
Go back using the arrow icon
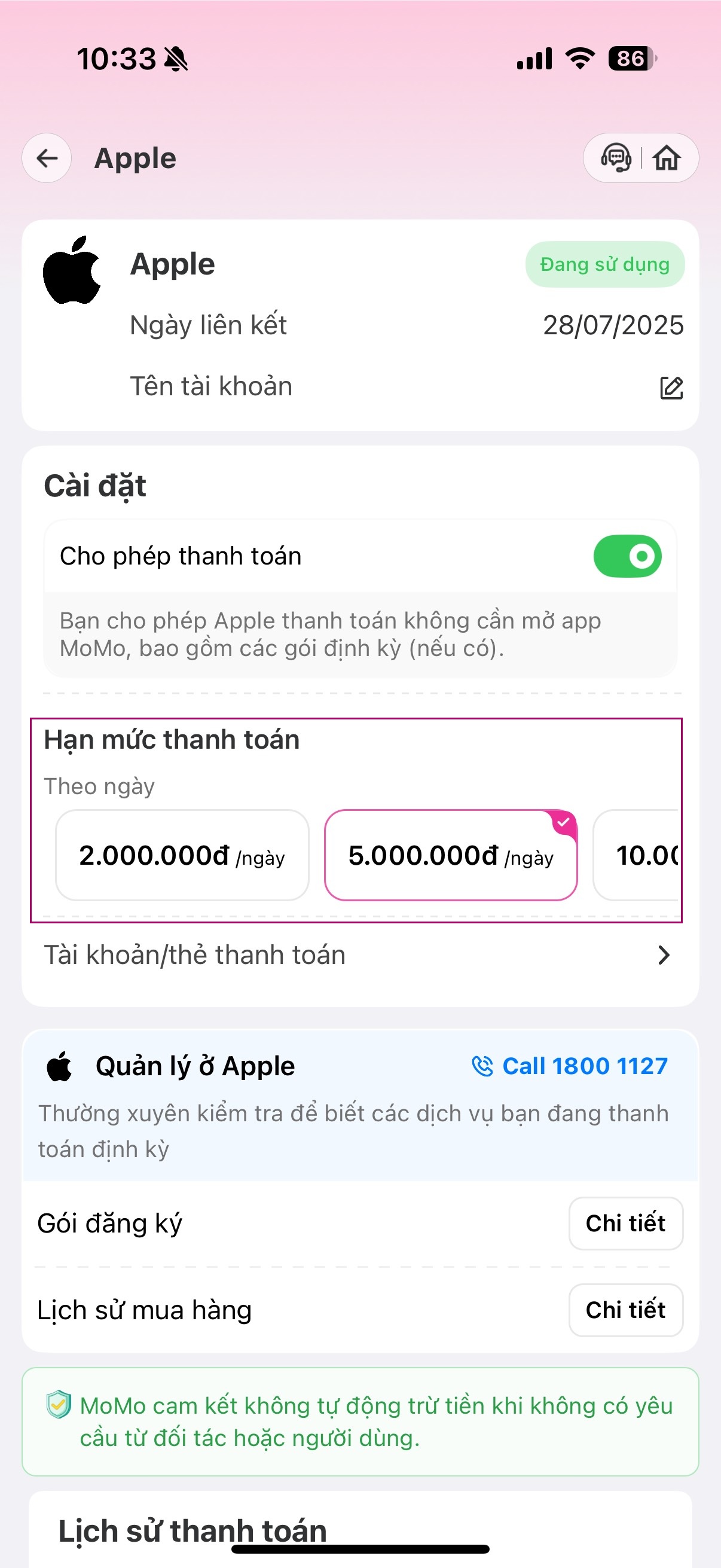47,158
